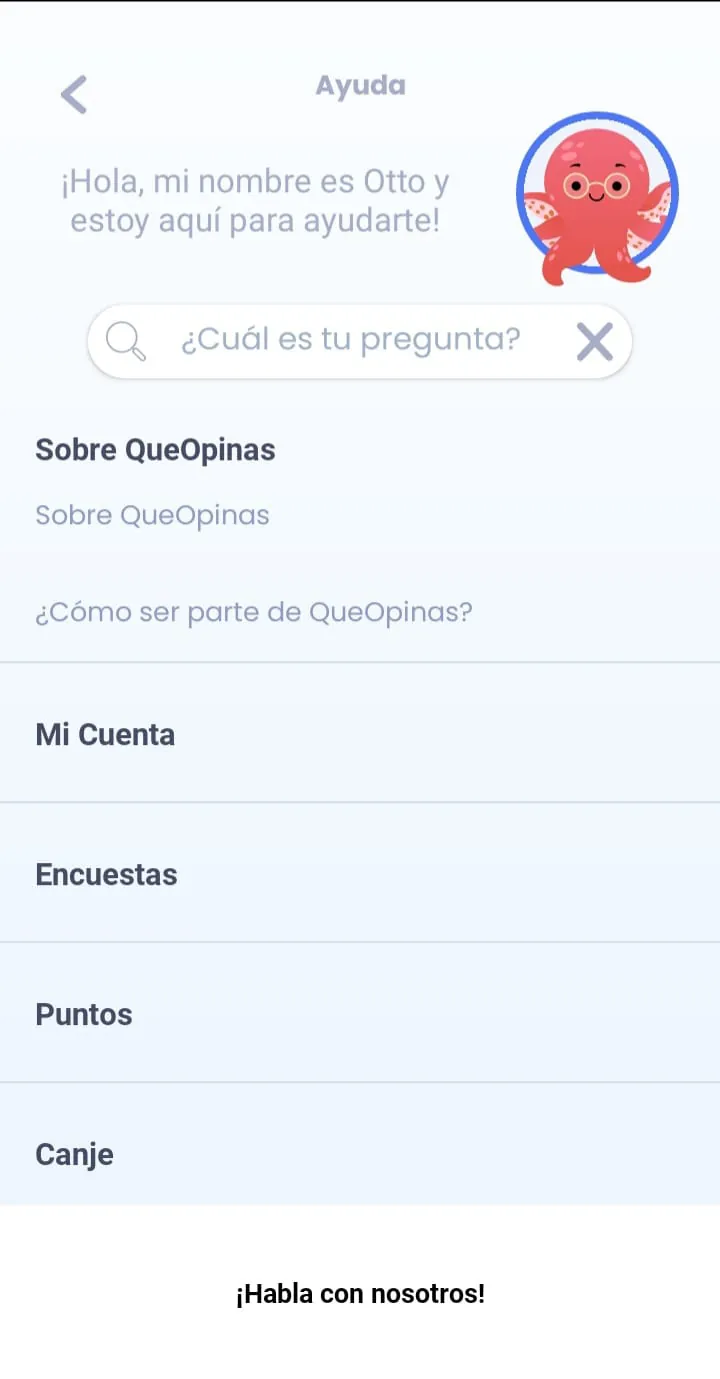Open the 'Sobre QueOpinas' help article
720x1379 pixels.
[152, 514]
